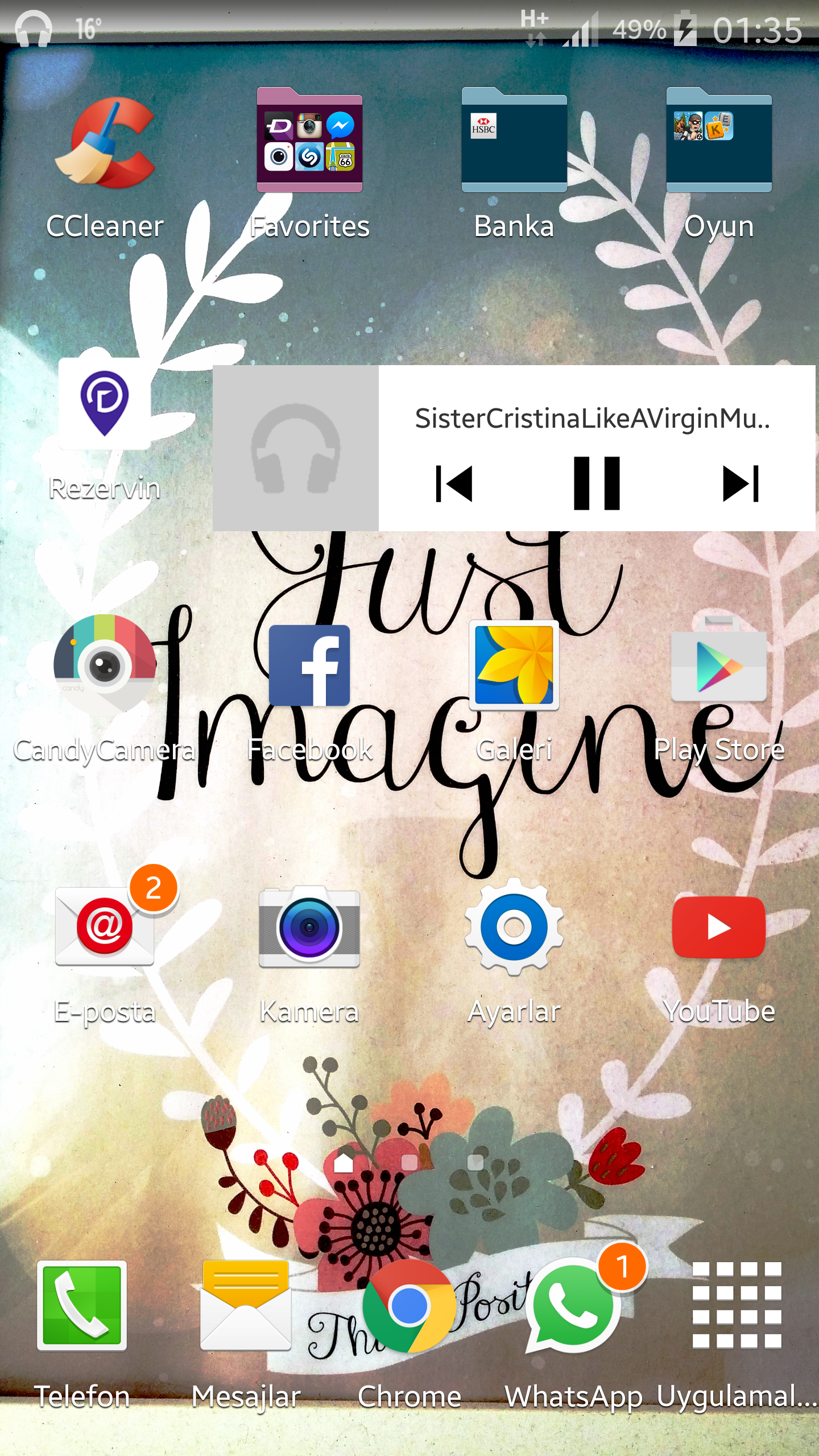Open Facebook
The width and height of the screenshot is (819, 1456).
[x=309, y=665]
